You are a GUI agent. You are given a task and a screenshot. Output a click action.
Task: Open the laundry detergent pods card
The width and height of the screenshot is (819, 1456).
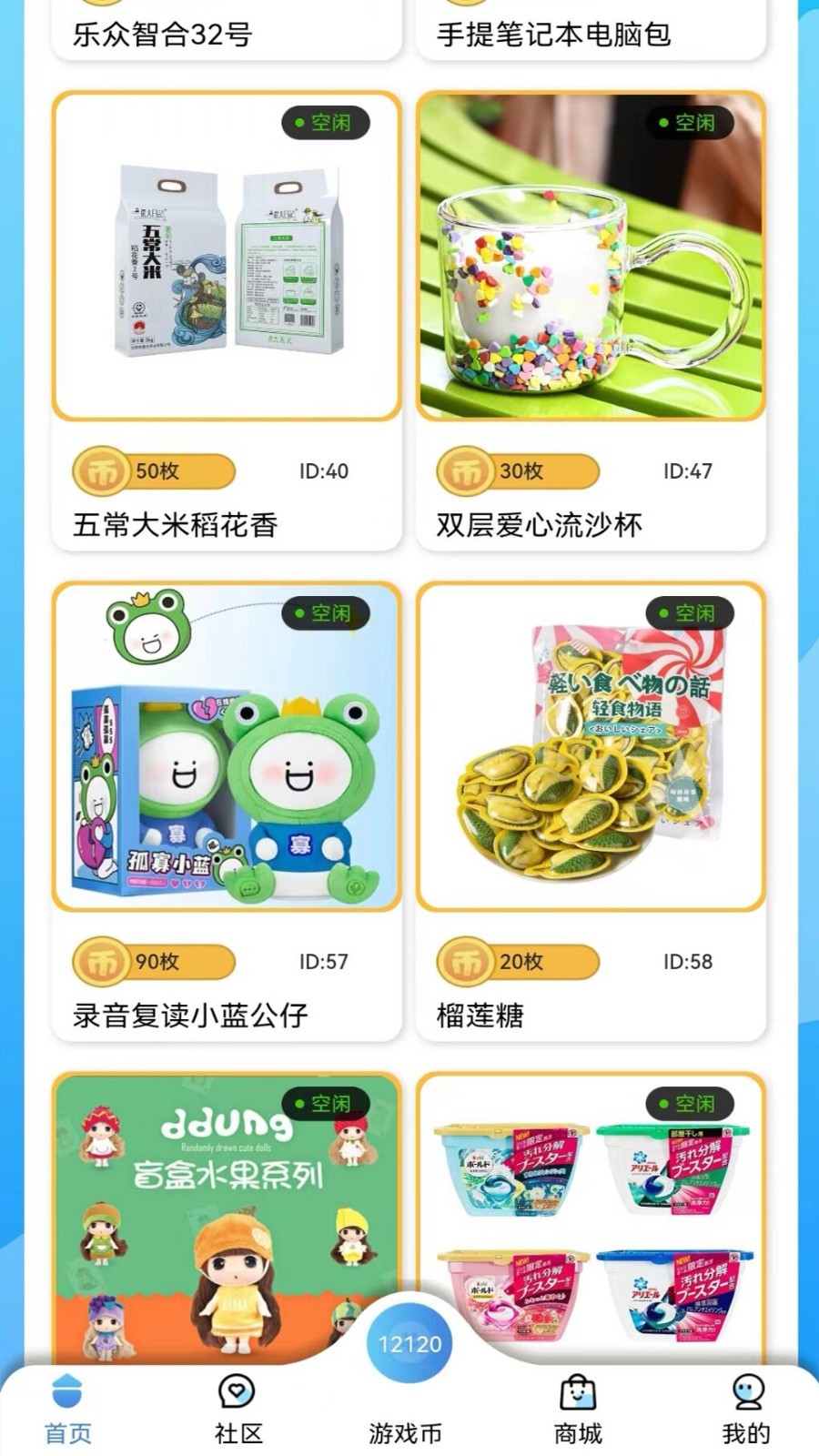591,1210
